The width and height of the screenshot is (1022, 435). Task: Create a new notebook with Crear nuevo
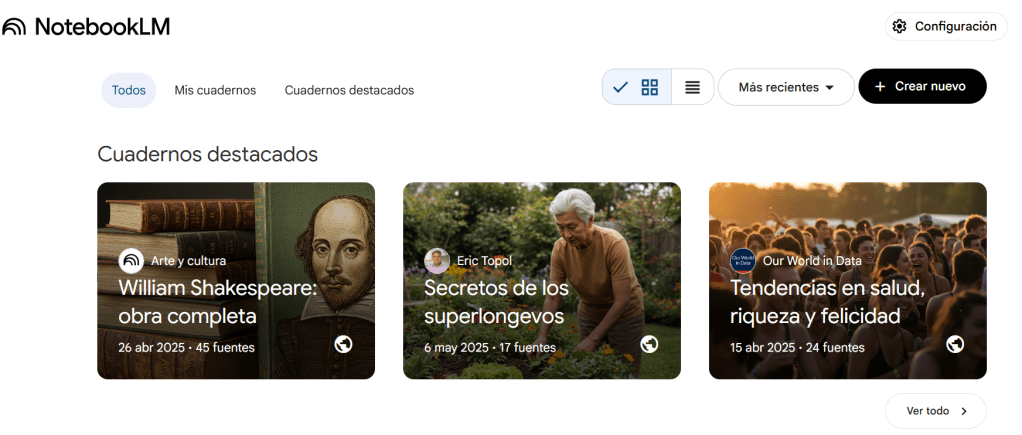(x=922, y=87)
